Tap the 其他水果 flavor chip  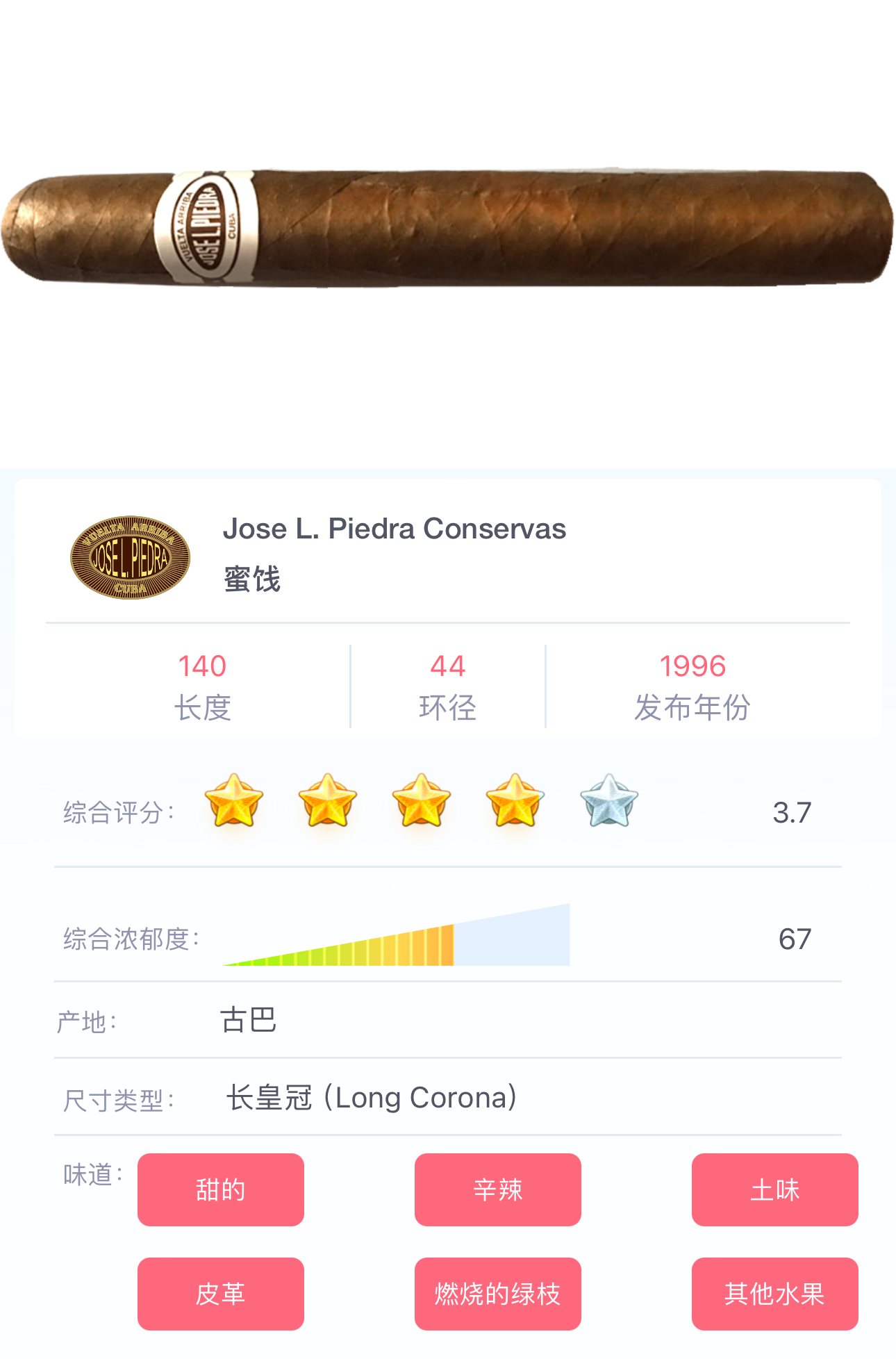point(774,1293)
